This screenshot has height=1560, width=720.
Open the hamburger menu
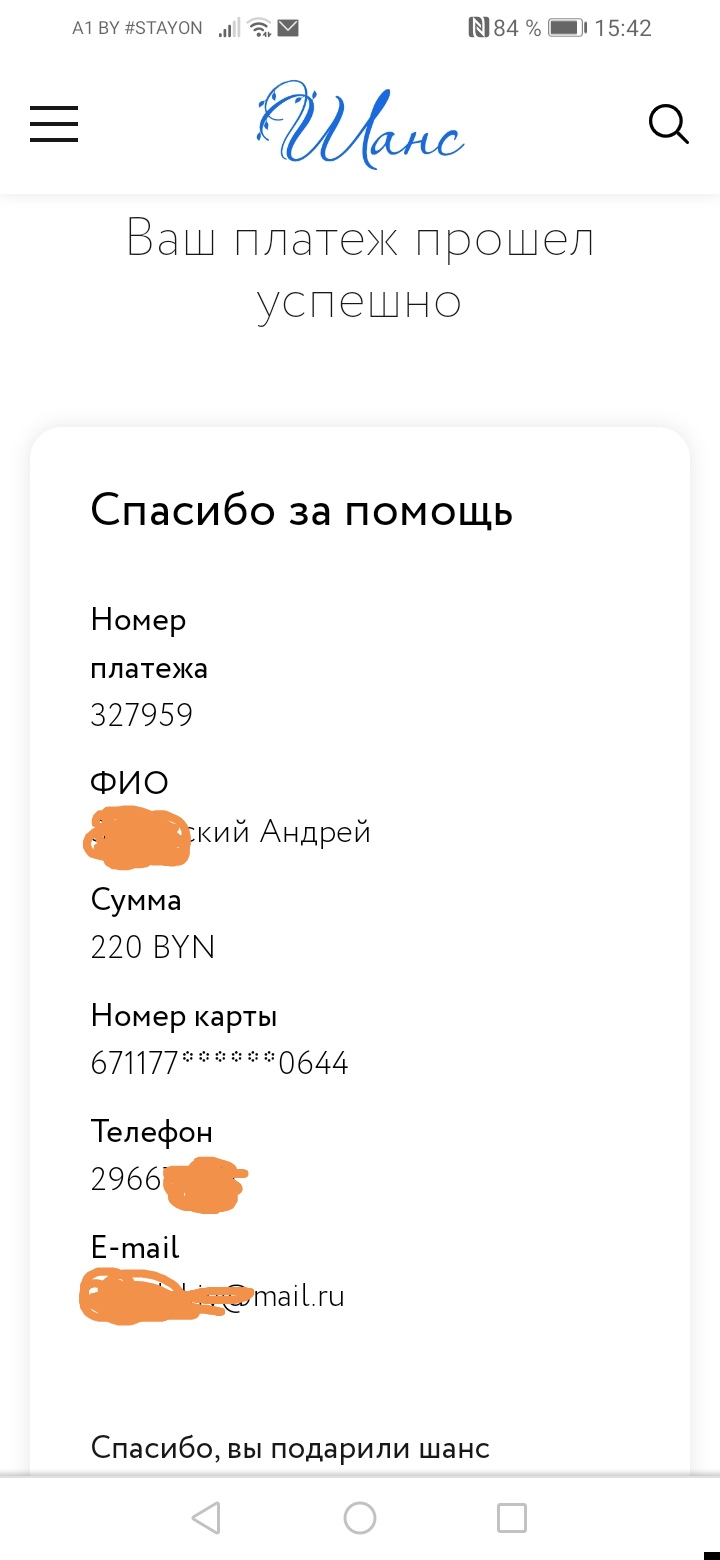[54, 124]
